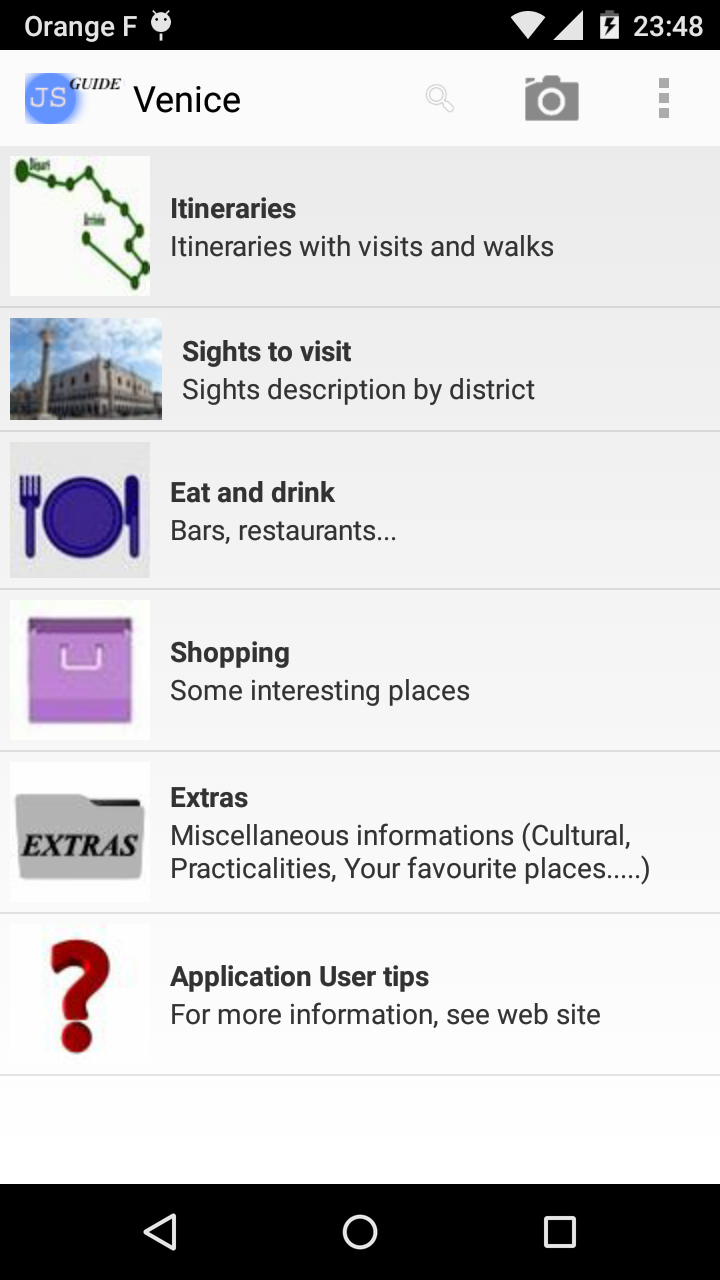720x1280 pixels.
Task: Go to the device home screen
Action: (x=360, y=1232)
